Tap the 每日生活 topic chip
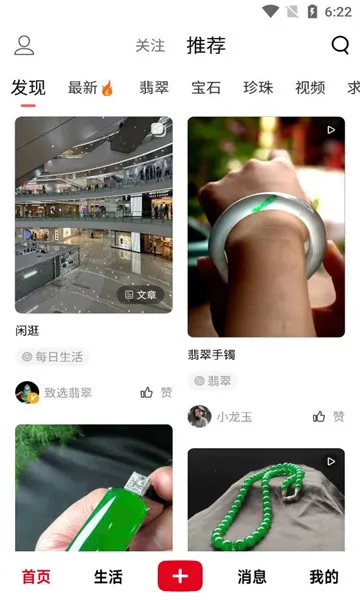The height and width of the screenshot is (600, 360). (x=52, y=357)
